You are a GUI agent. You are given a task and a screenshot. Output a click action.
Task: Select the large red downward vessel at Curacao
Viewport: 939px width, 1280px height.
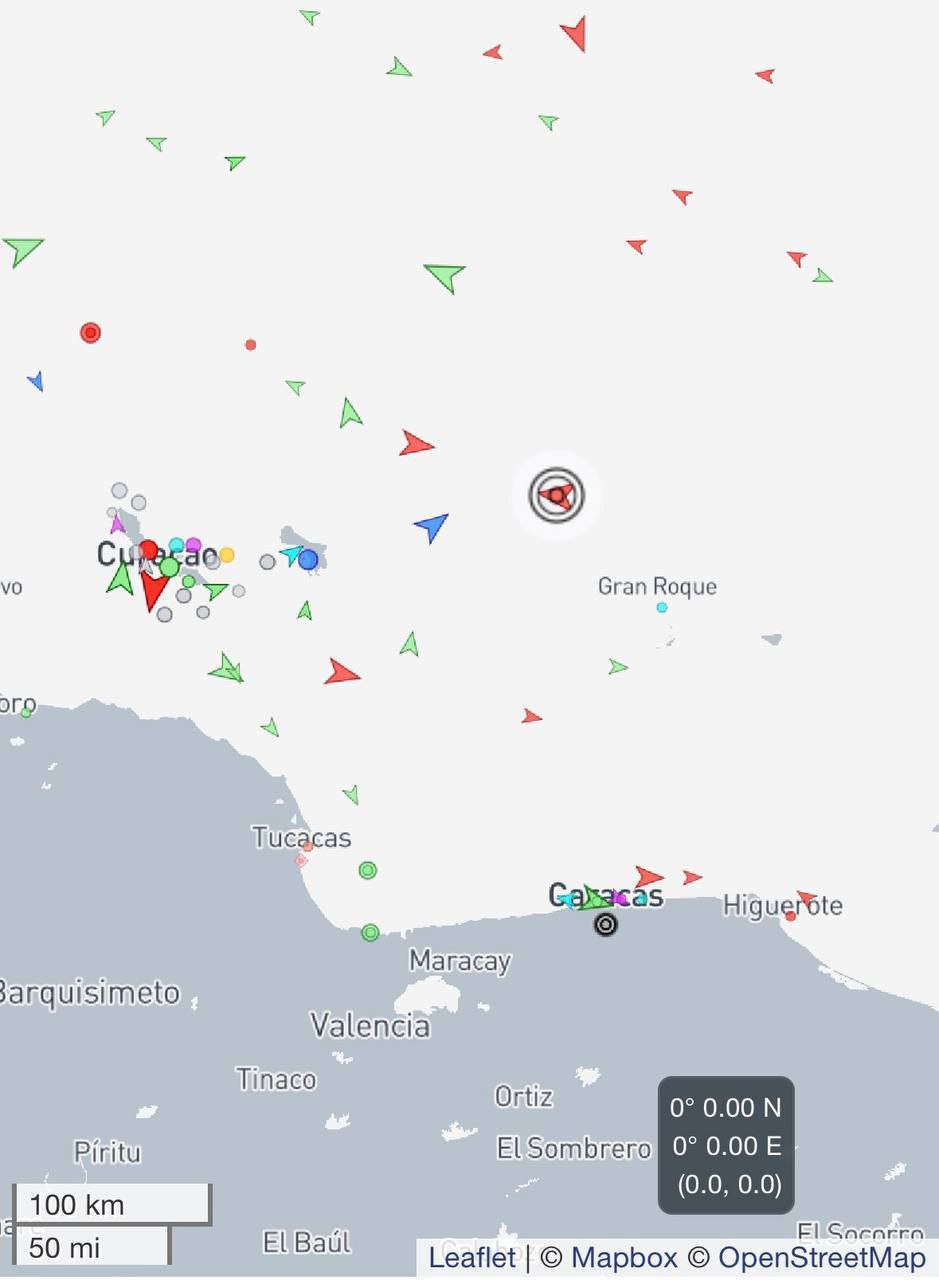coord(153,589)
